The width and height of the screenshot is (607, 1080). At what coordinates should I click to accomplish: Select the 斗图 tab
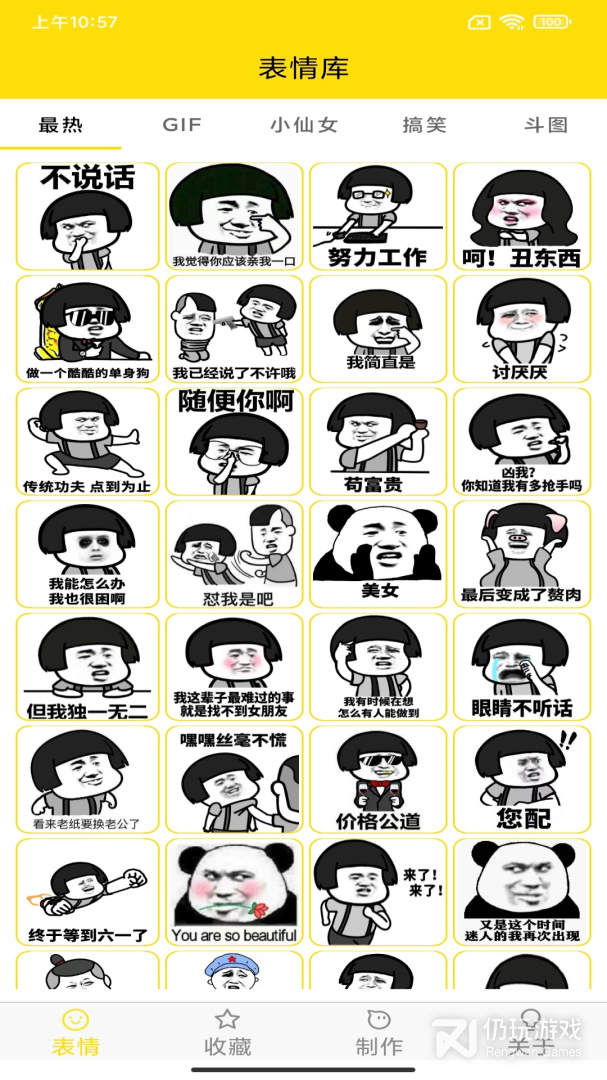point(546,125)
